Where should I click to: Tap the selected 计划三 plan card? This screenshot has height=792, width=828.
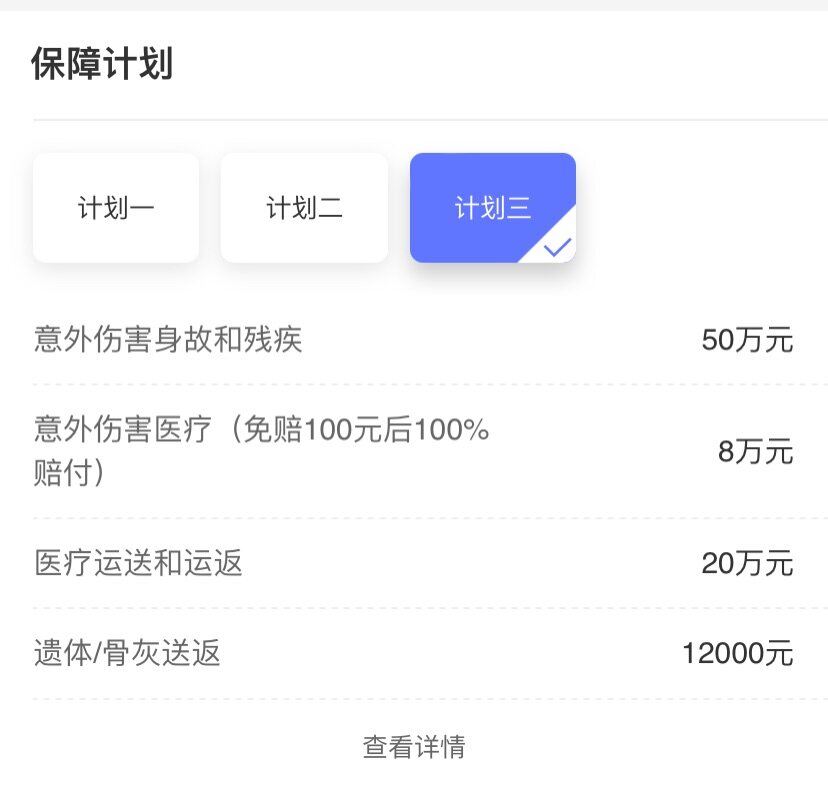click(492, 208)
